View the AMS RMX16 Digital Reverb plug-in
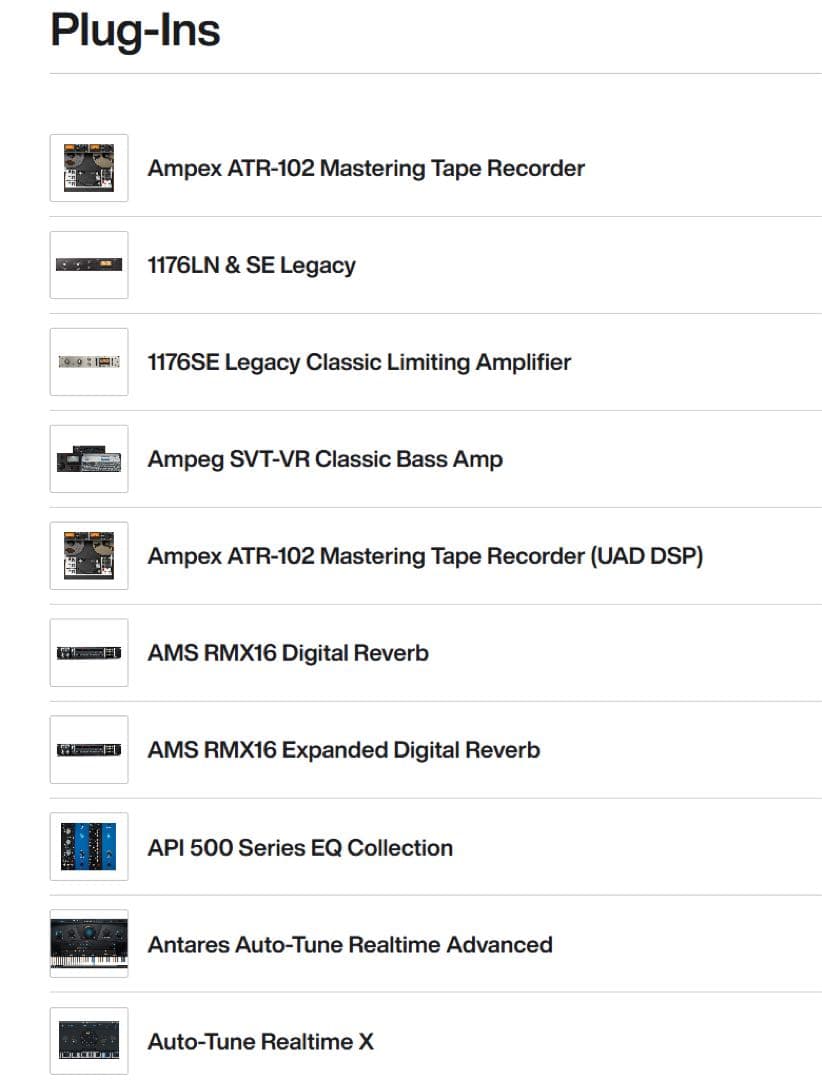The height and width of the screenshot is (1080, 822). pyautogui.click(x=288, y=653)
